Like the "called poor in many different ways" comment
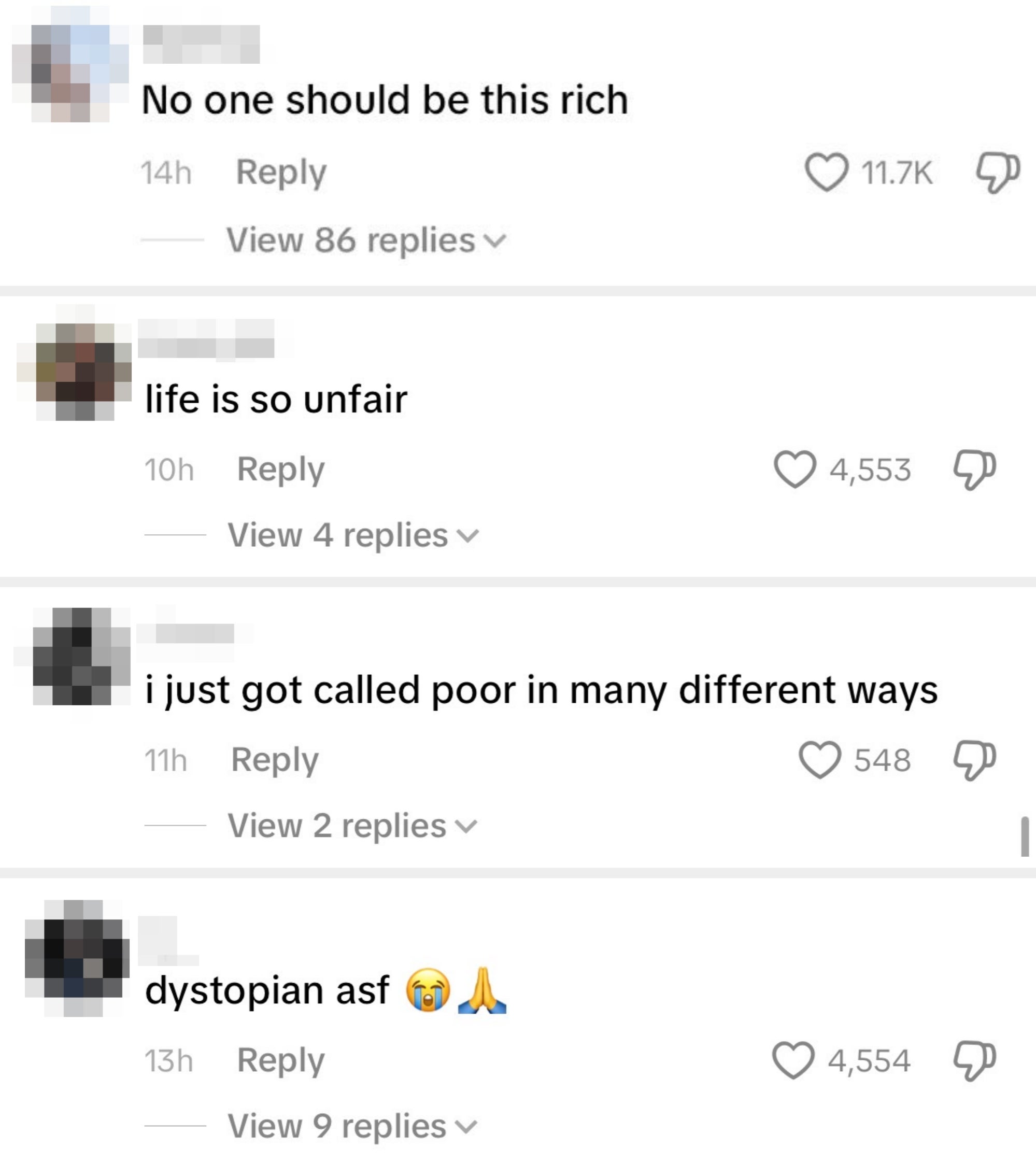 point(819,760)
